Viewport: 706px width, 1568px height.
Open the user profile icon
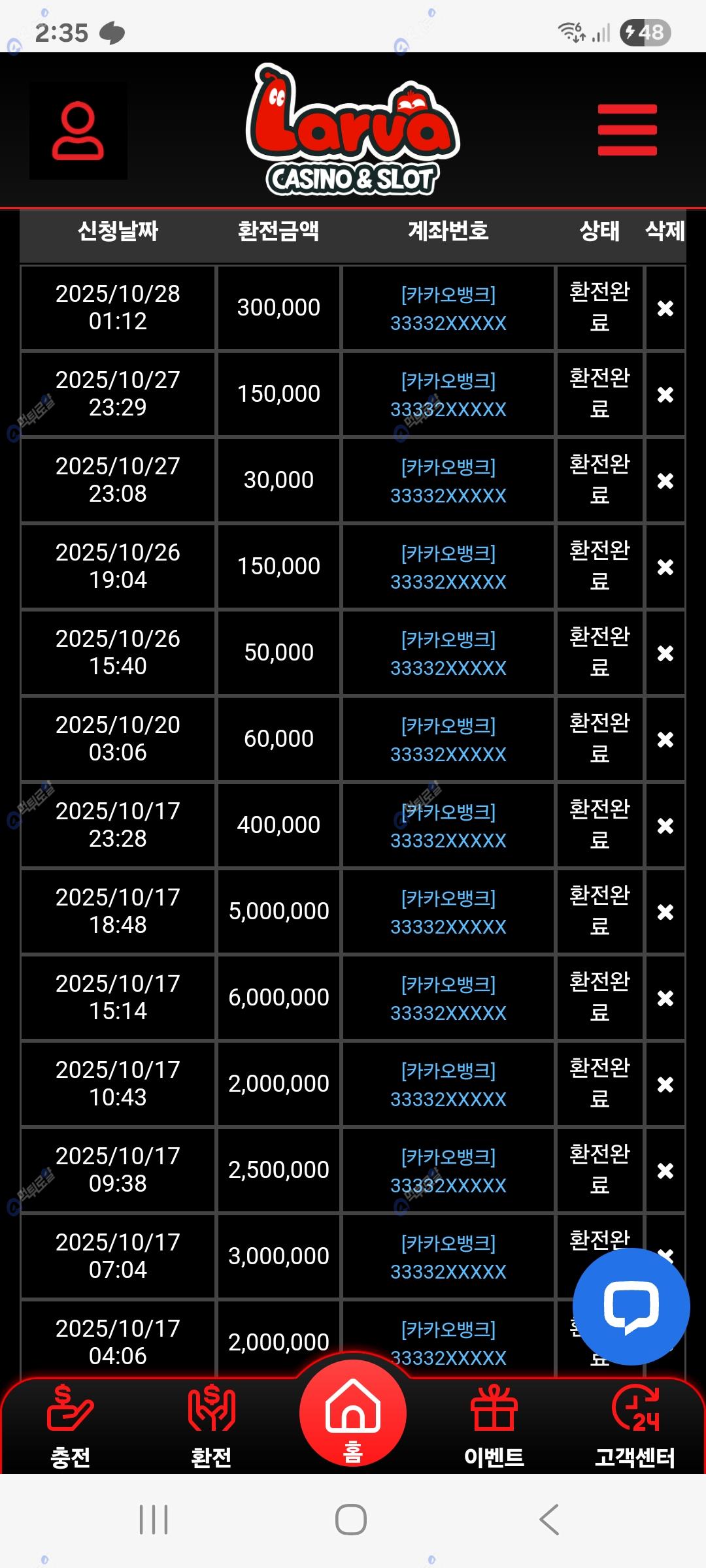[x=78, y=131]
